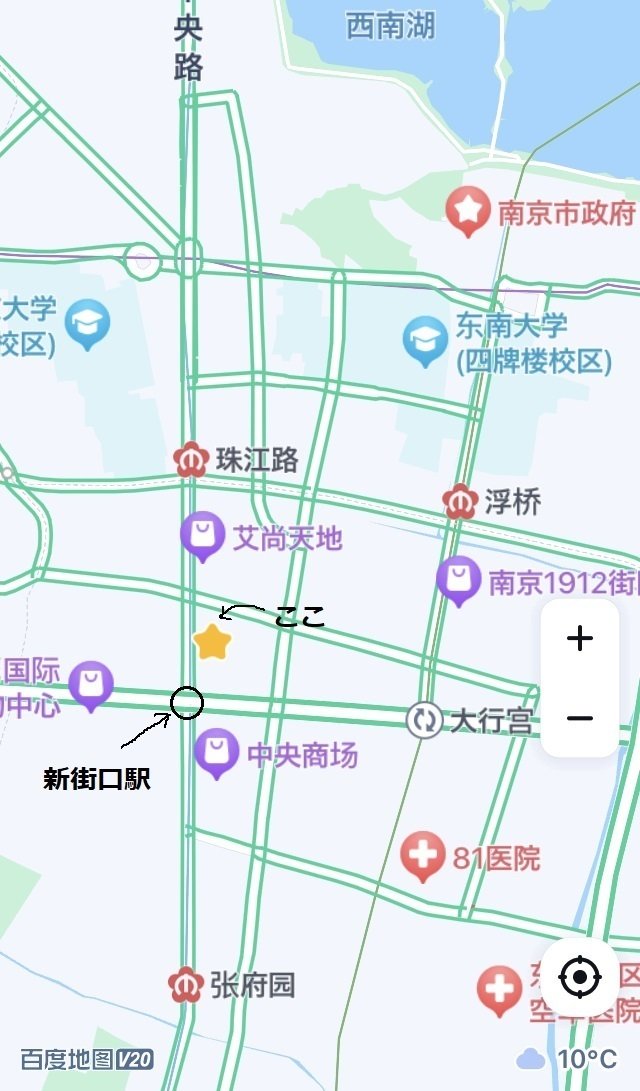
Task: Tap the 珠江路 metro station marker
Action: click(190, 460)
